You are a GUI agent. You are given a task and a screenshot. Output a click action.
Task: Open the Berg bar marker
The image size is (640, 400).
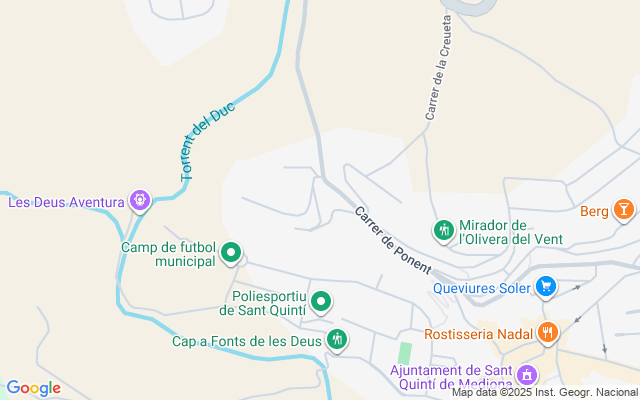(x=624, y=210)
